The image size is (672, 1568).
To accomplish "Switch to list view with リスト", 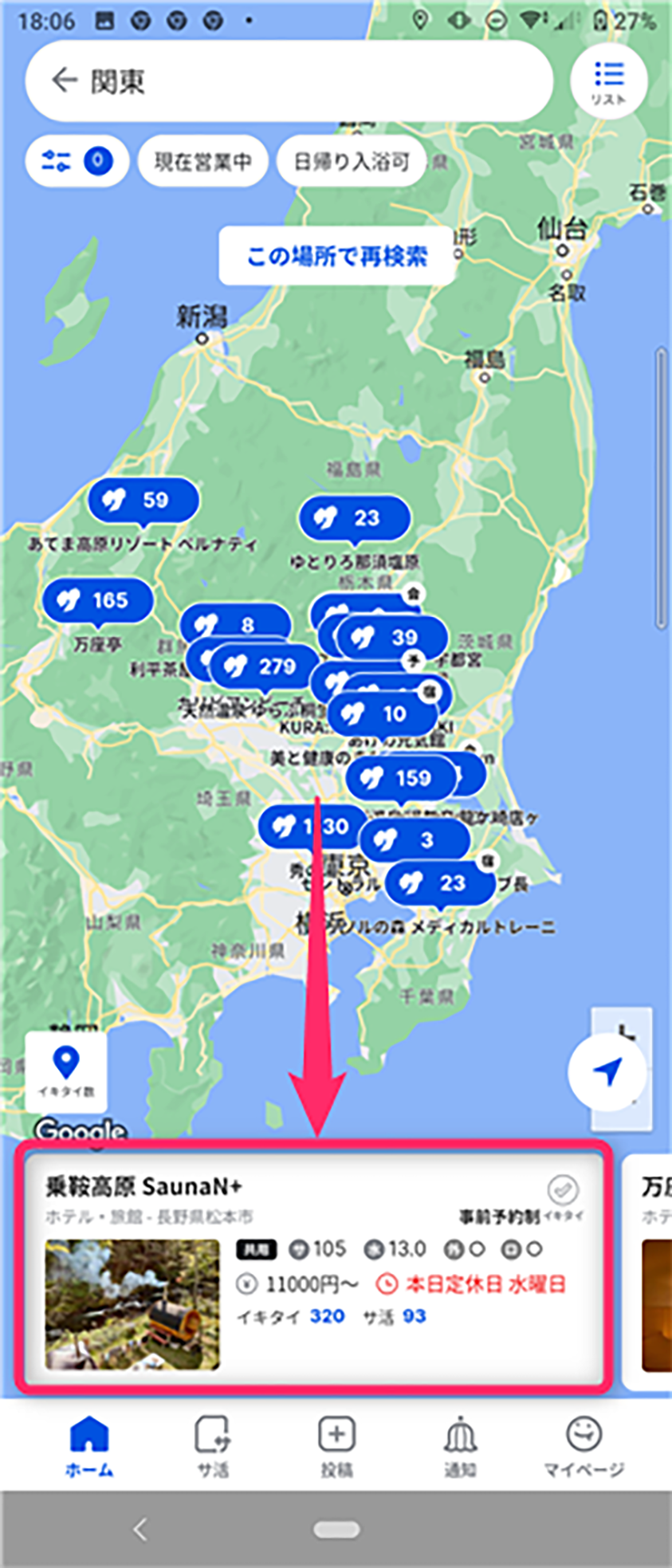I will pyautogui.click(x=609, y=81).
